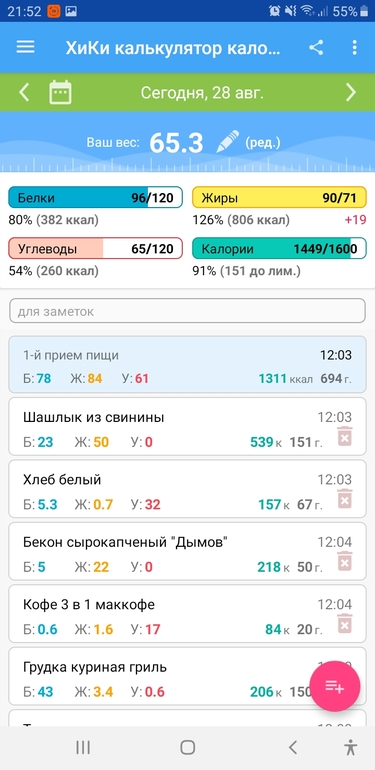Delete the 'Хлеб белый' entry
This screenshot has width=375, height=770.
click(345, 498)
